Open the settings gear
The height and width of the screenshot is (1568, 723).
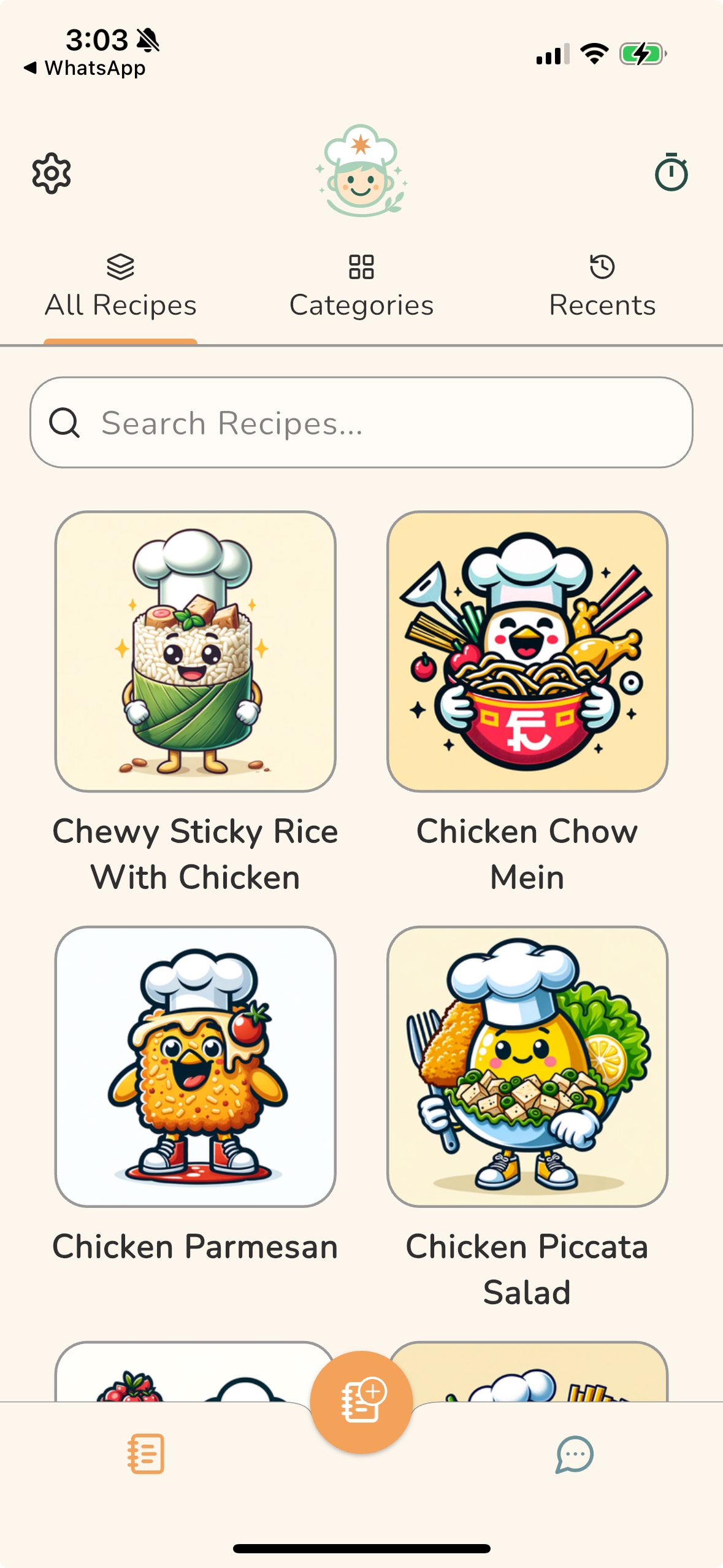(x=52, y=174)
